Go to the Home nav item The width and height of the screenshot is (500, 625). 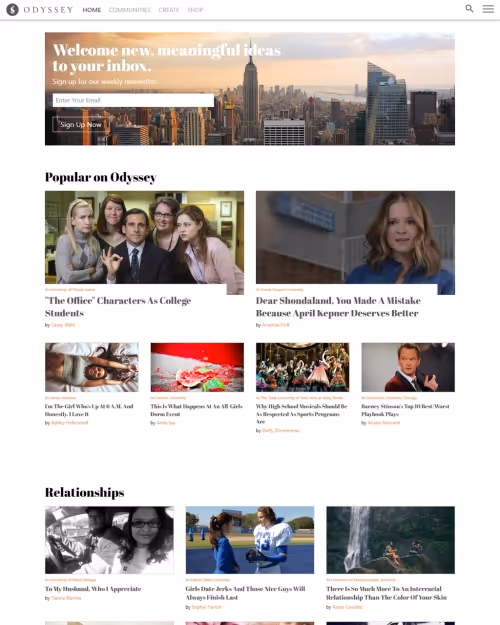[x=92, y=10]
